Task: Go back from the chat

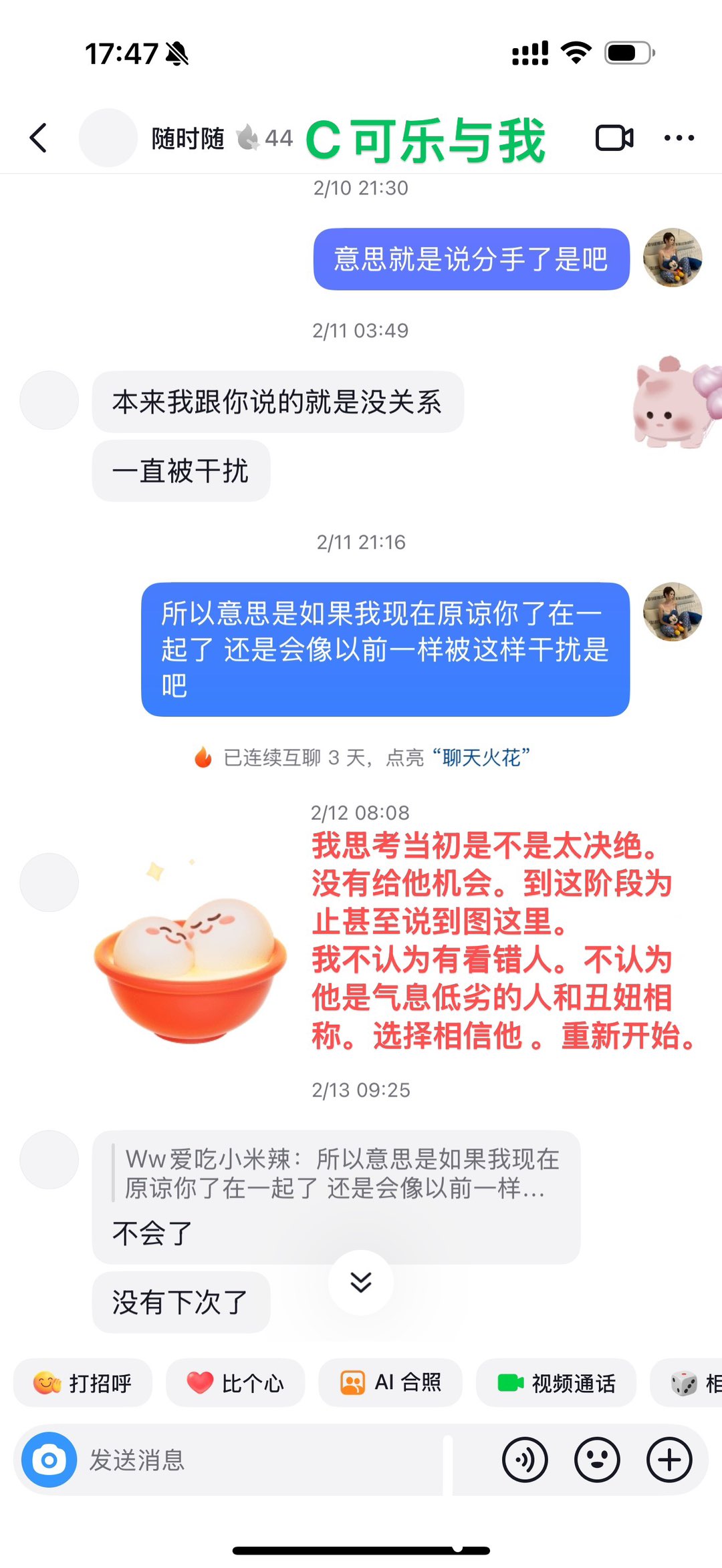Action: pos(39,138)
